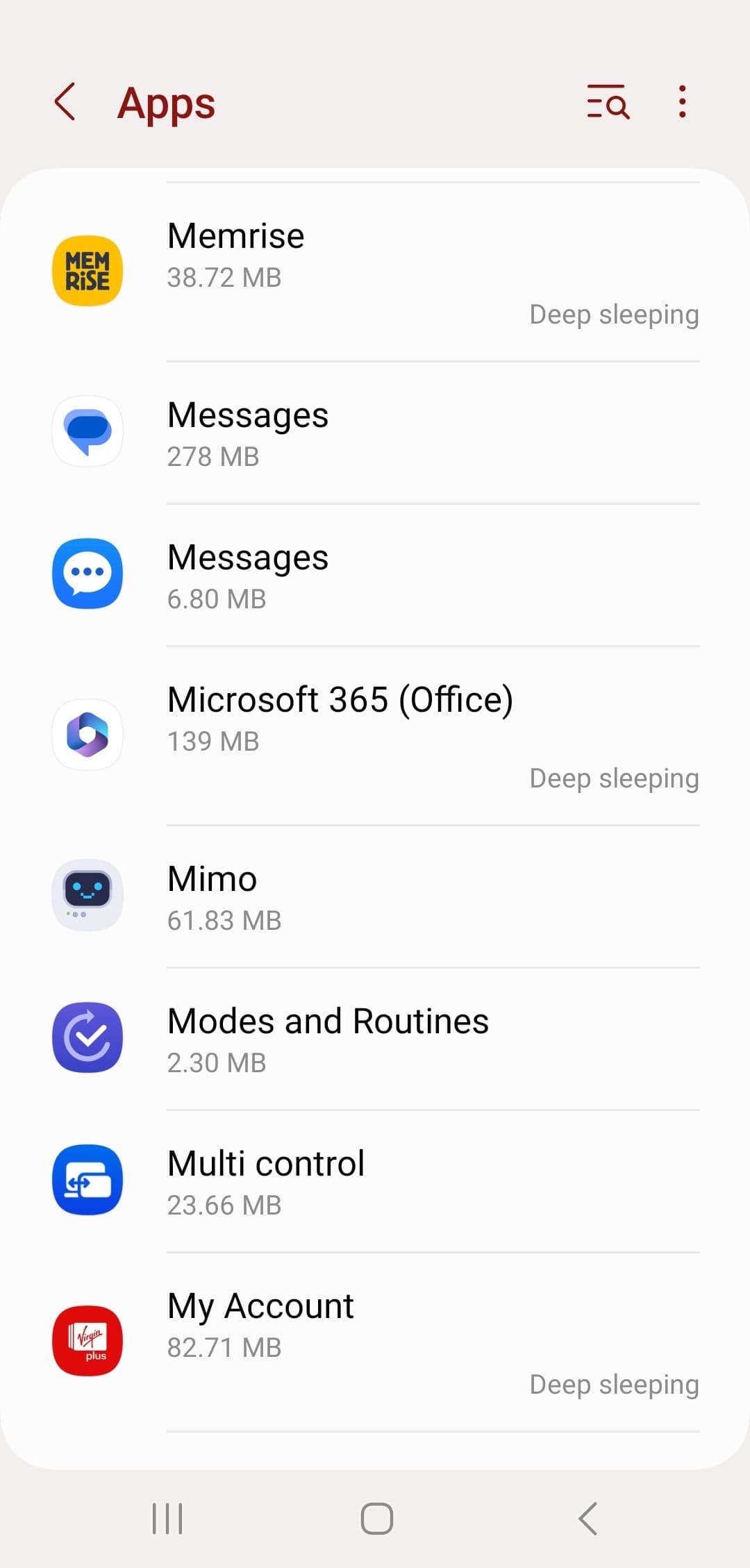Viewport: 750px width, 1568px height.
Task: Open the 6.80 MB Messages app entry
Action: pyautogui.click(x=375, y=575)
